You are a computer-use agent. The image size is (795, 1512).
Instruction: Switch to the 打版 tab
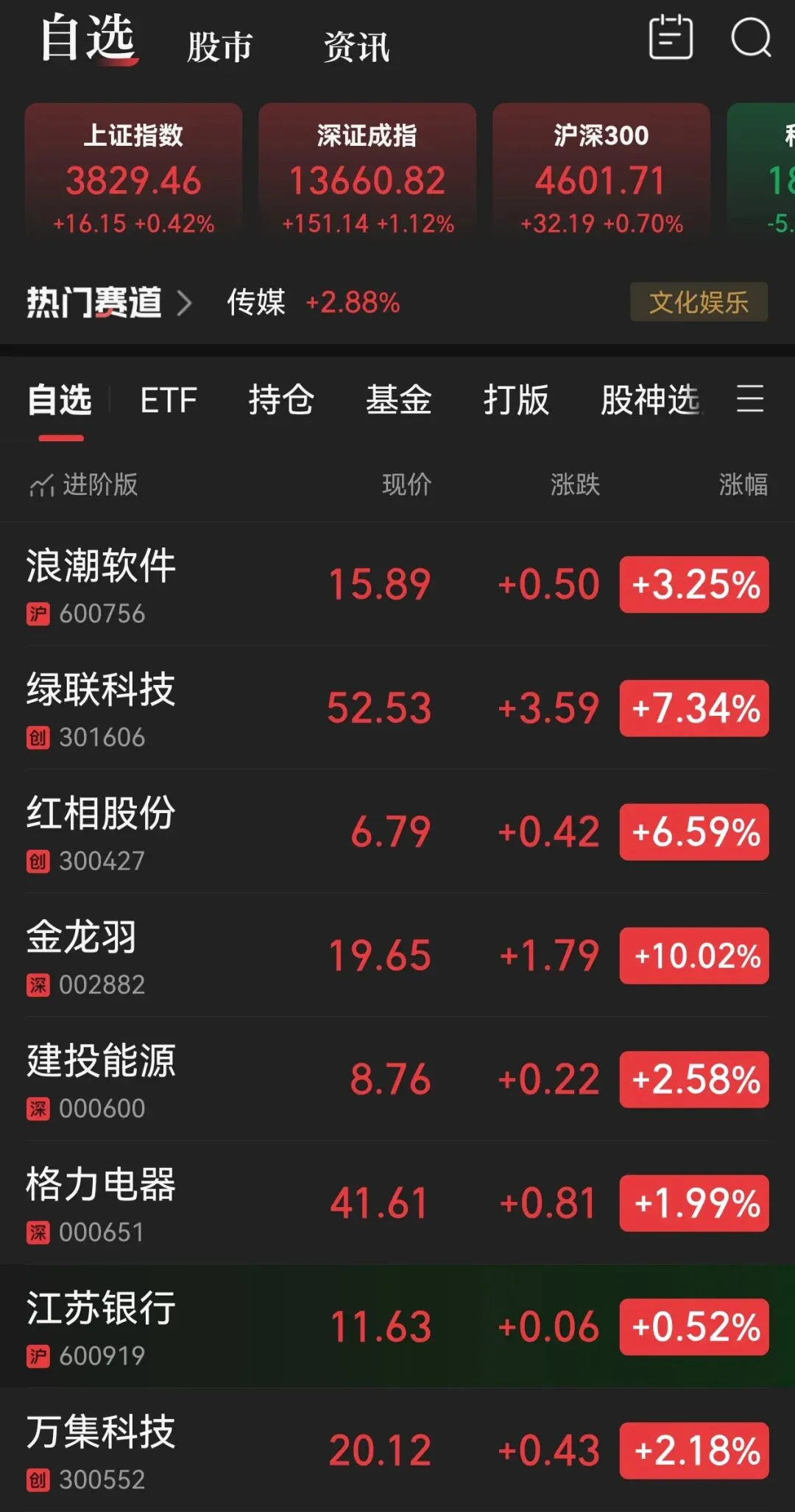tap(516, 401)
